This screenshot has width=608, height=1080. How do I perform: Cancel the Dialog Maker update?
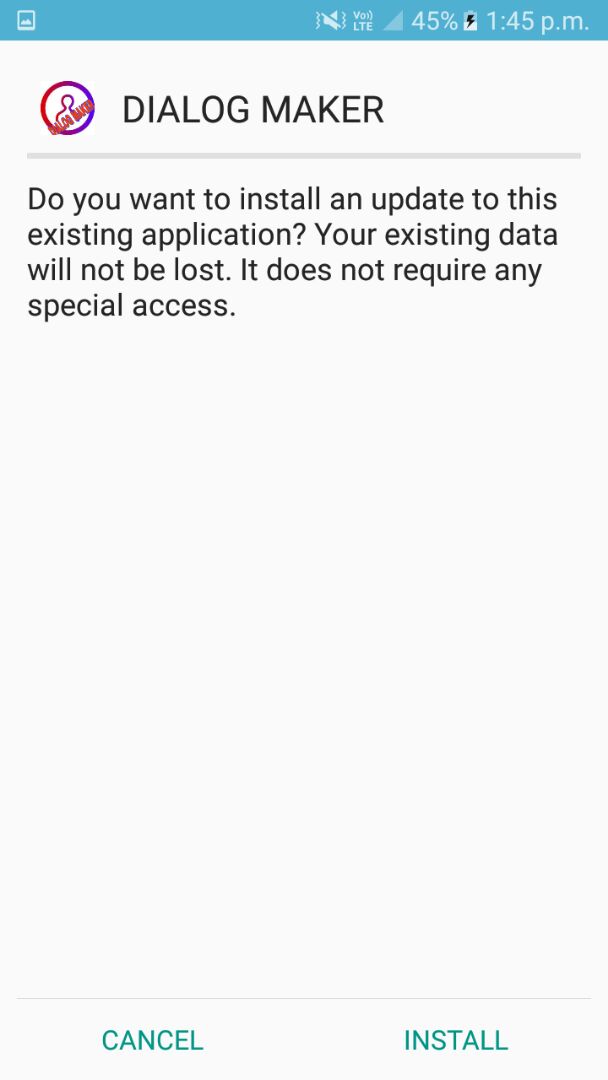[152, 1039]
